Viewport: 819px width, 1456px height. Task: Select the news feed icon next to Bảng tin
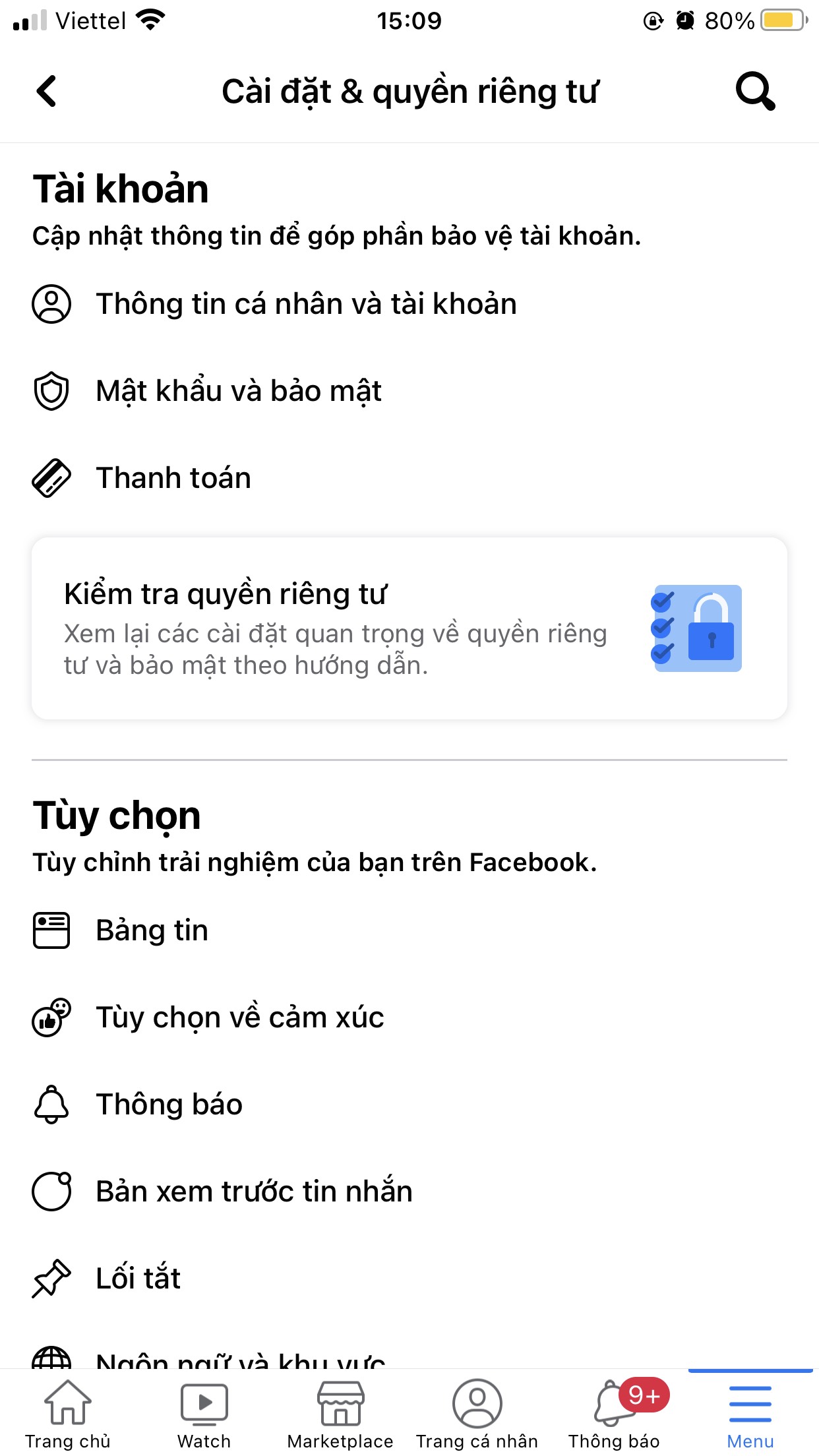click(51, 930)
